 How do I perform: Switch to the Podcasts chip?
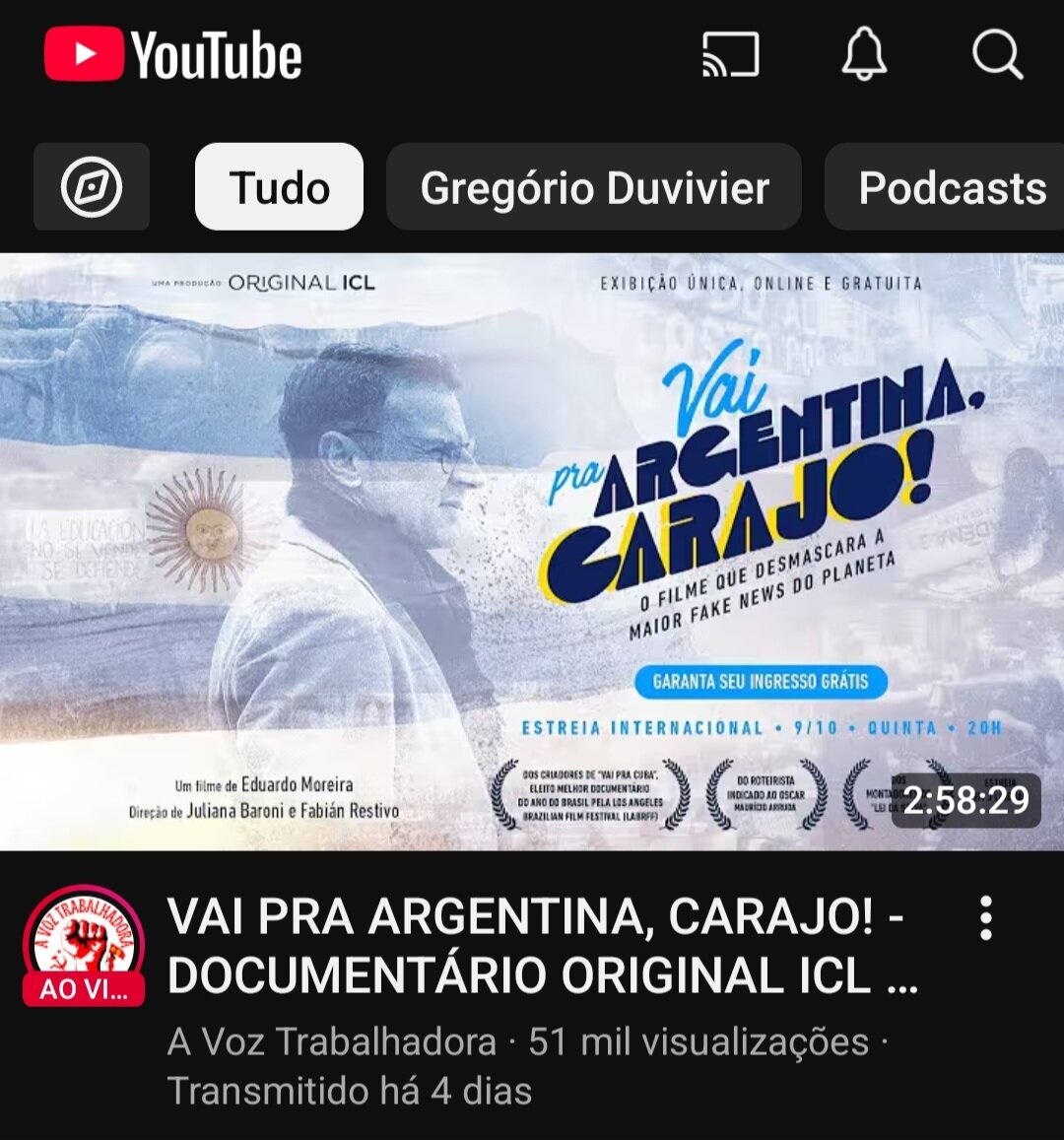pos(951,187)
